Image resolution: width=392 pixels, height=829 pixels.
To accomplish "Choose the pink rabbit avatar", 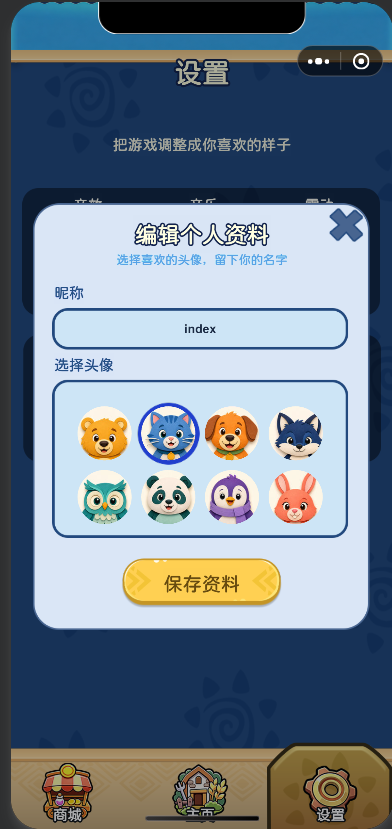I will [296, 497].
